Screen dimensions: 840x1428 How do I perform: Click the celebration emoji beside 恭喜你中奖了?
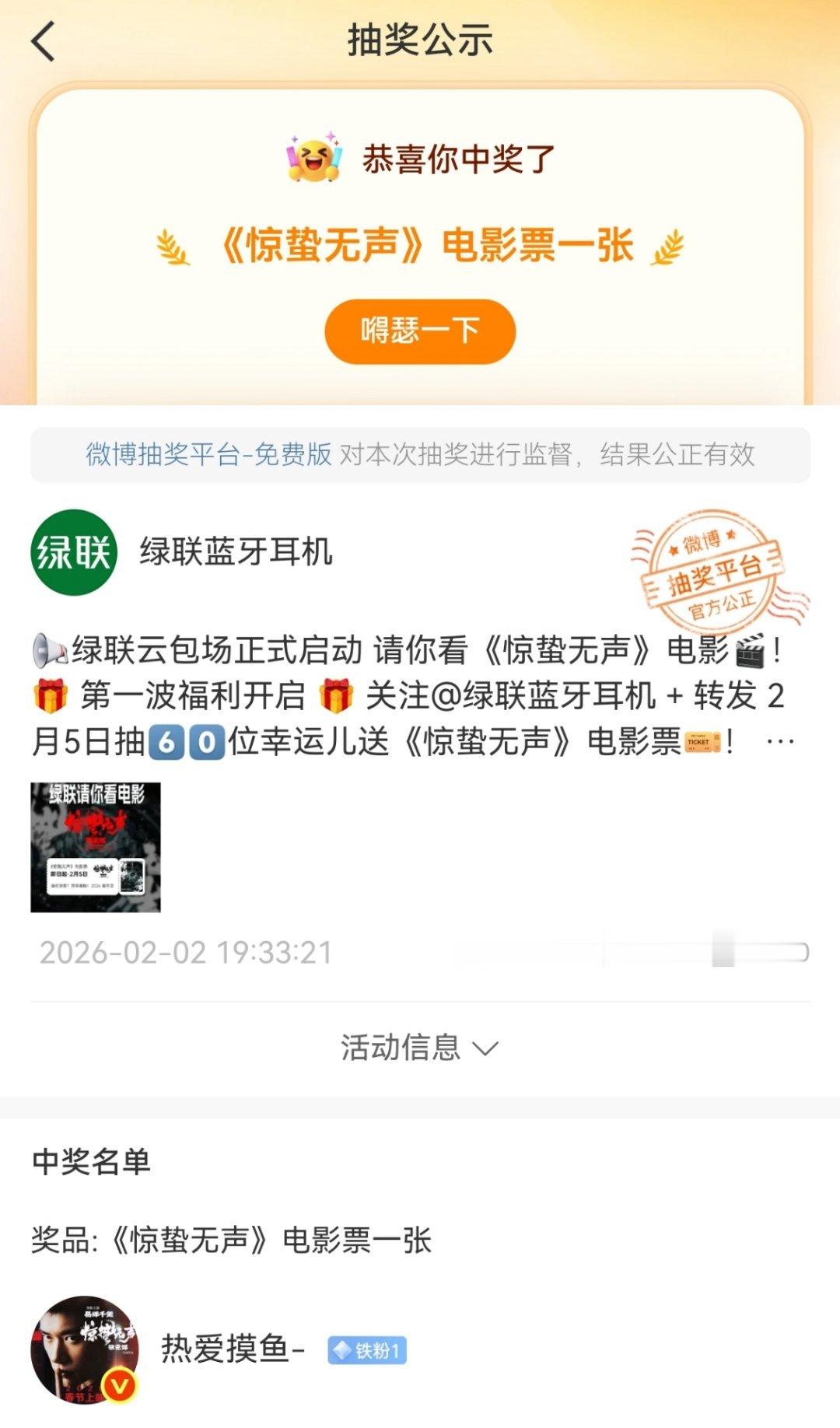(x=317, y=155)
